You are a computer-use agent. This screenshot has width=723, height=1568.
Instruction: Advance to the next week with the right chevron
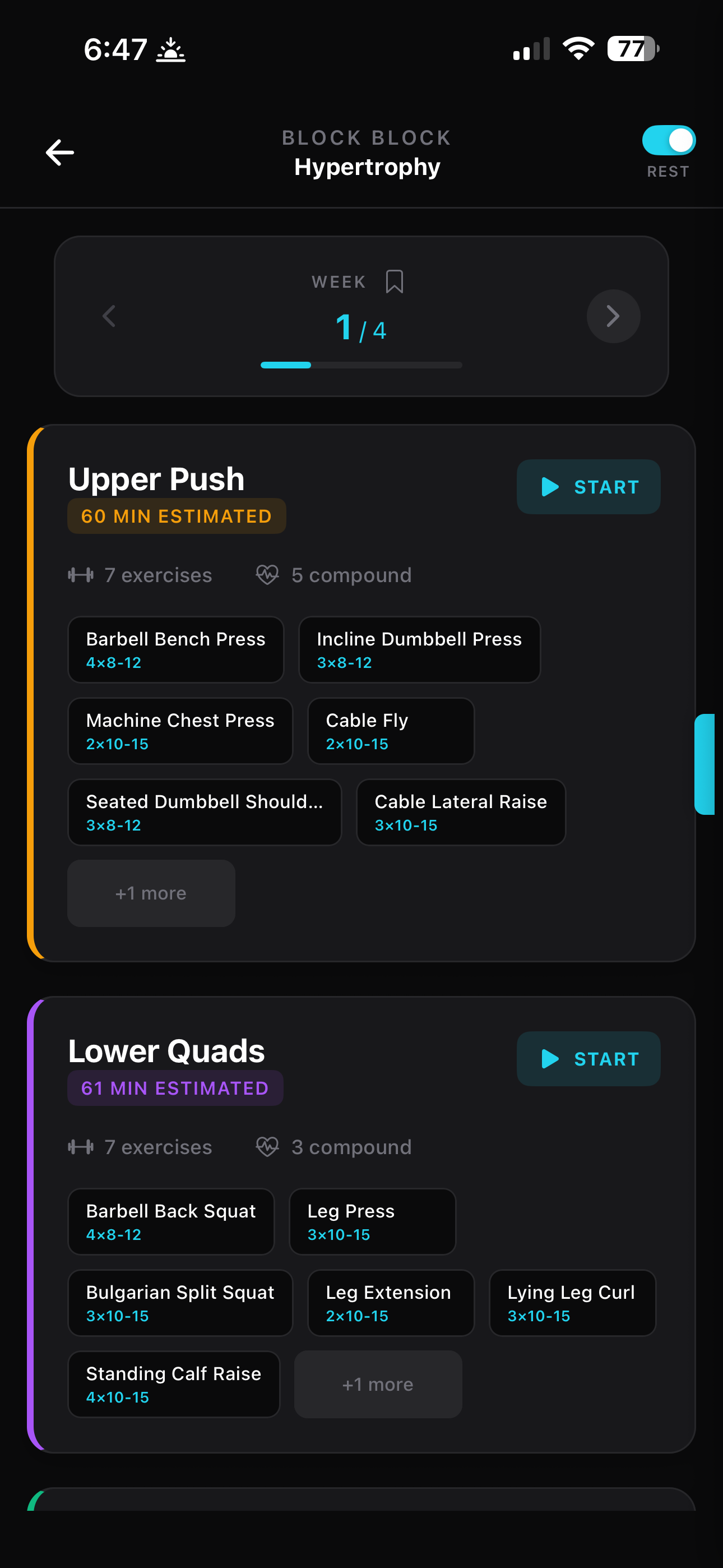(x=614, y=316)
